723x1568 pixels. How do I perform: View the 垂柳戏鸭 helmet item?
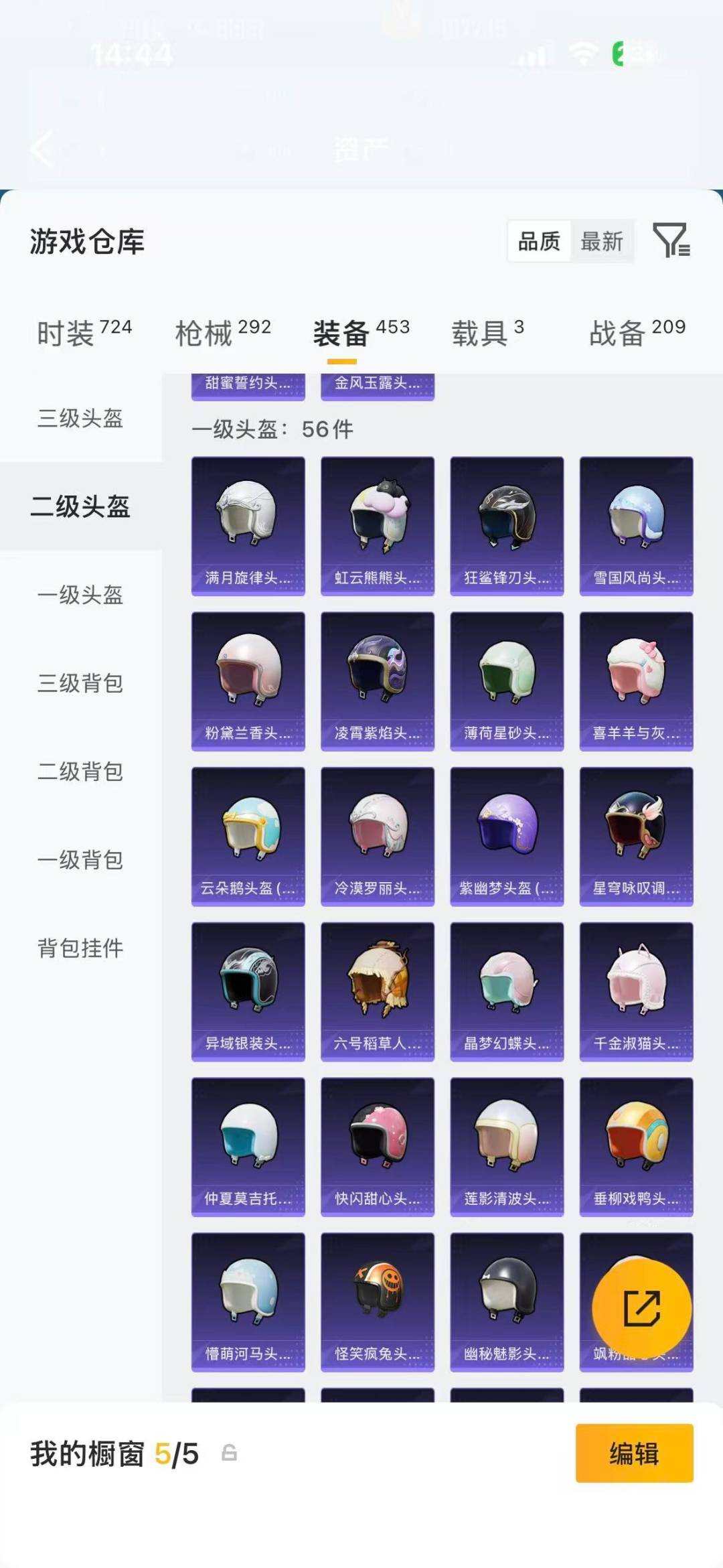[637, 1147]
